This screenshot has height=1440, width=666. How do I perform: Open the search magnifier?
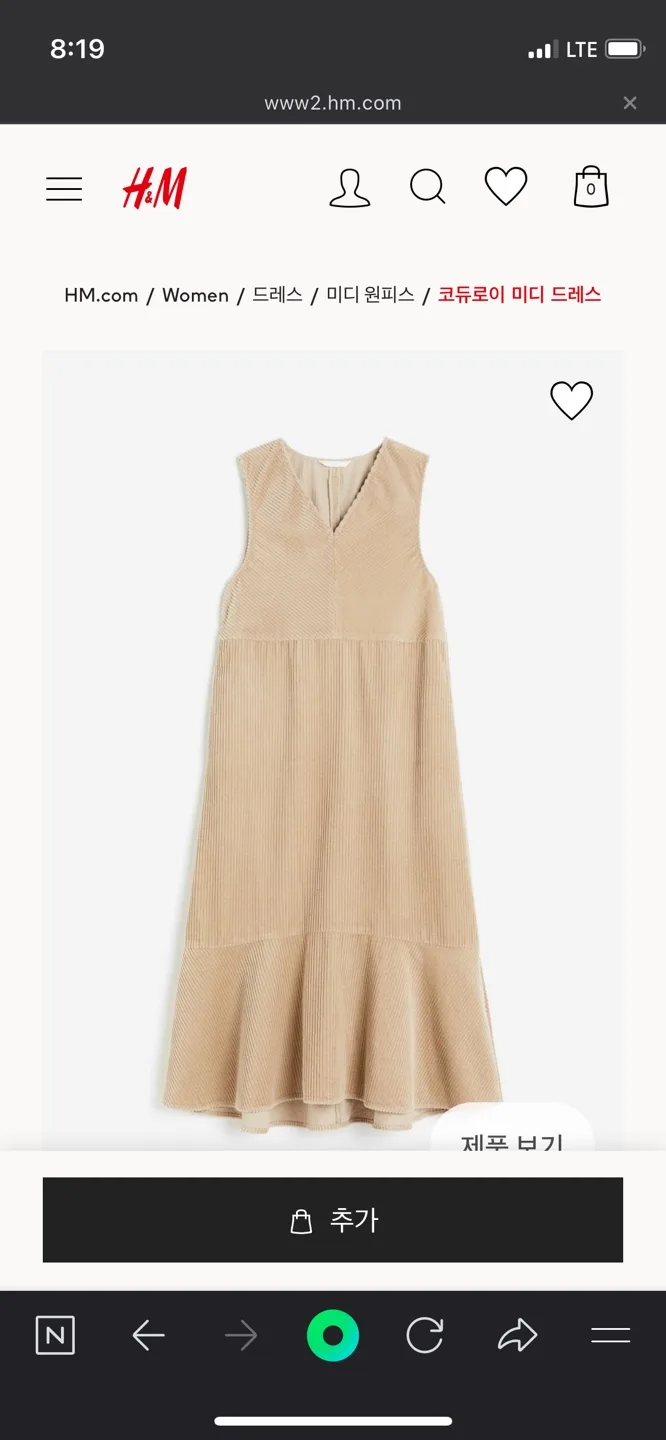coord(427,187)
